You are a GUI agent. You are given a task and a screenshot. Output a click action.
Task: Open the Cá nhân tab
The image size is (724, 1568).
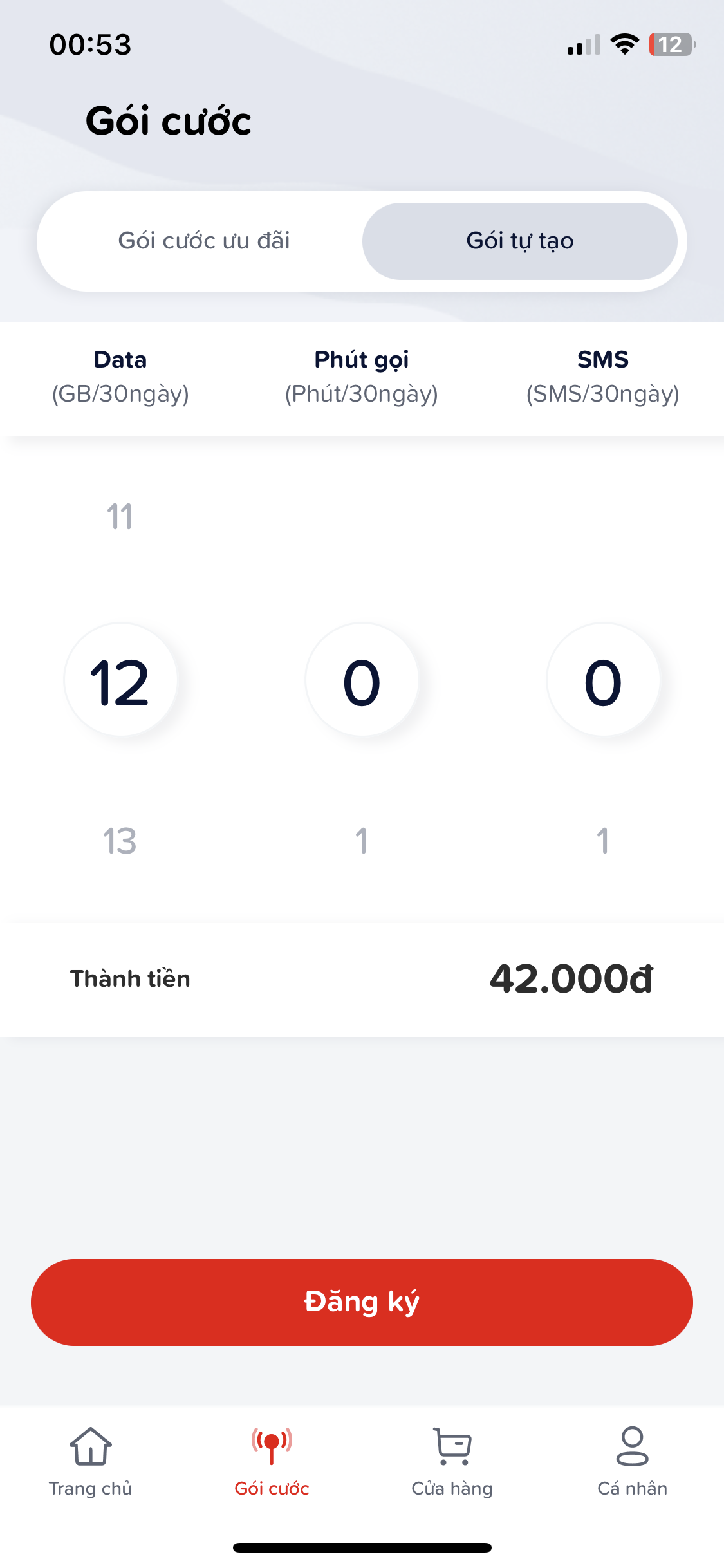pyautogui.click(x=633, y=1462)
